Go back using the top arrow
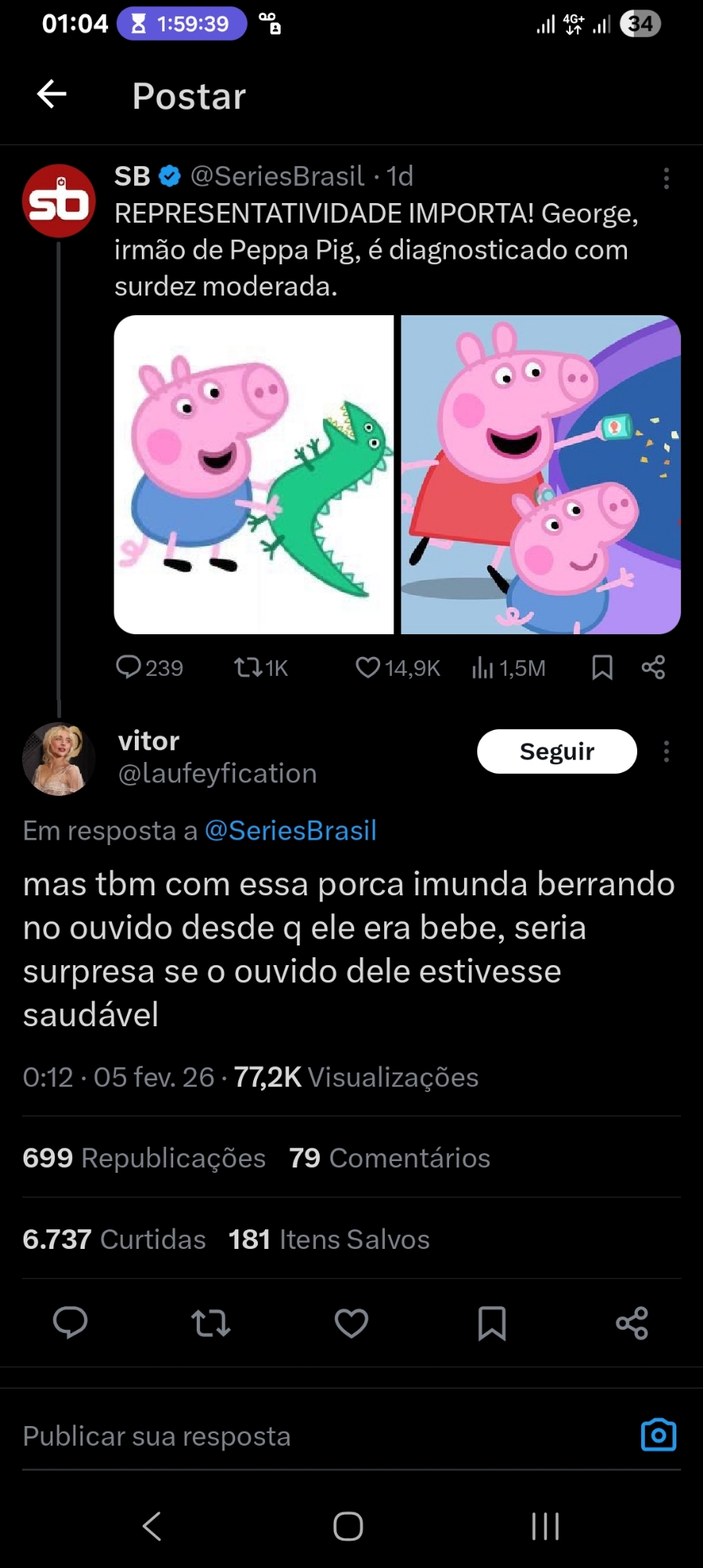The width and height of the screenshot is (703, 1568). (52, 95)
